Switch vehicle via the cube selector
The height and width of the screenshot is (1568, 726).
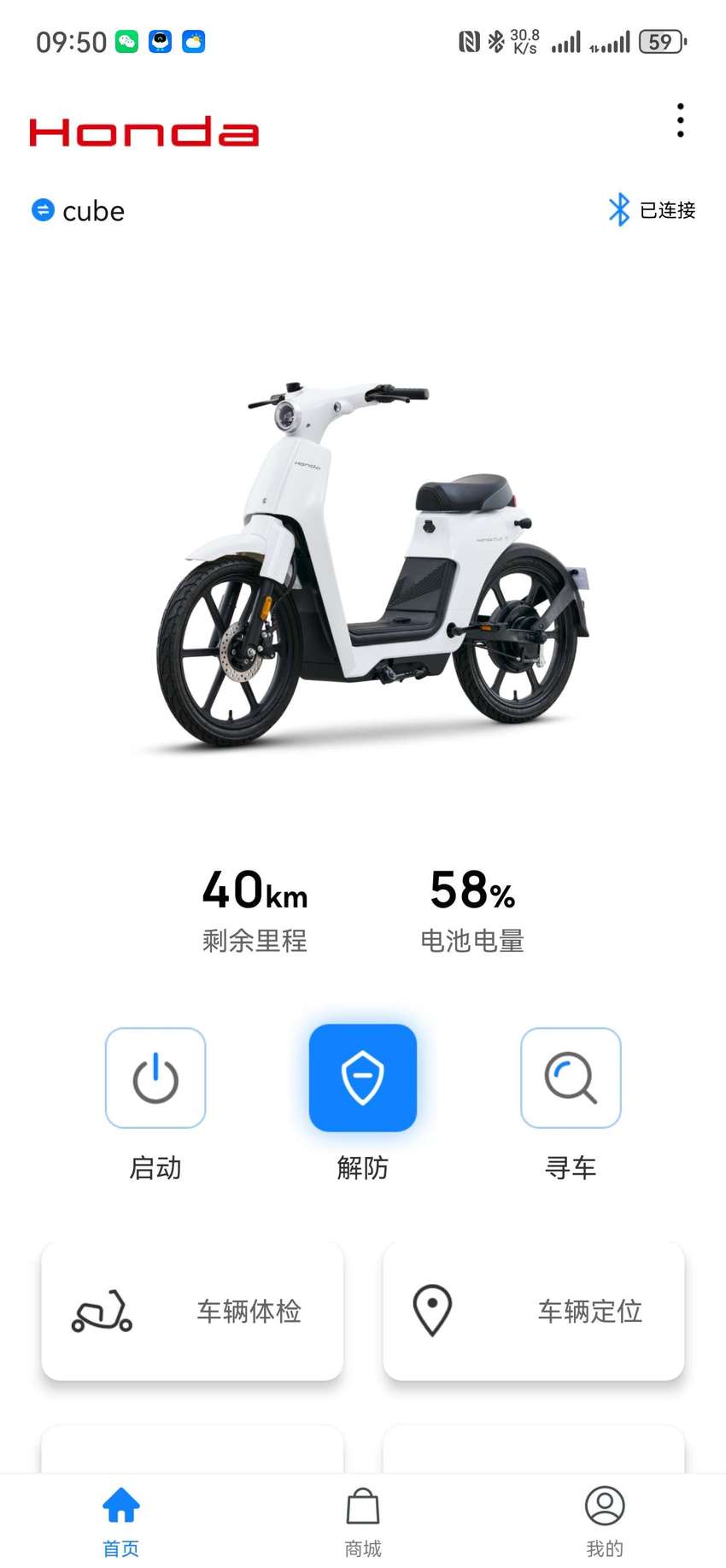[x=78, y=210]
